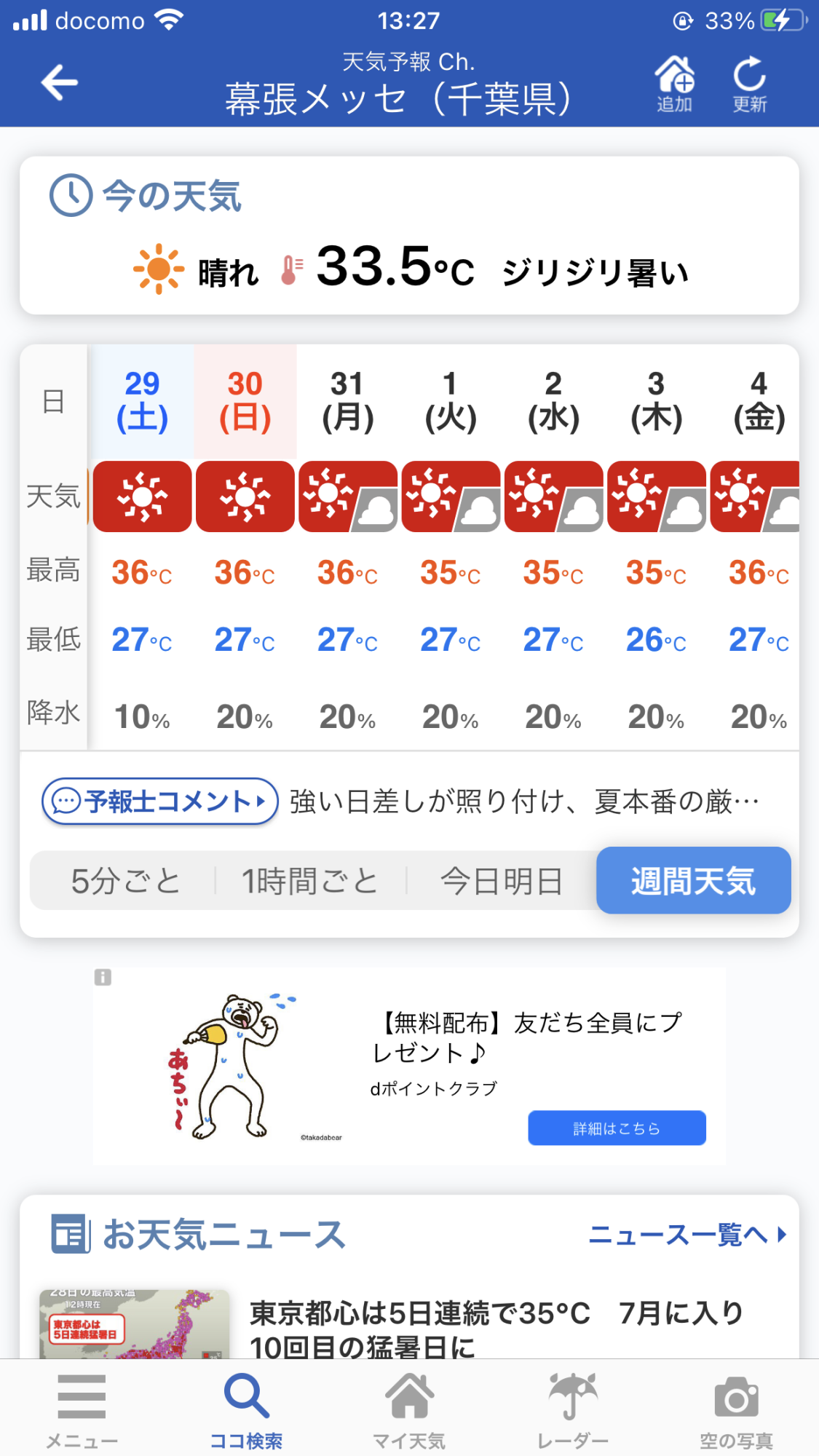Open the メニュー menu

click(82, 1410)
